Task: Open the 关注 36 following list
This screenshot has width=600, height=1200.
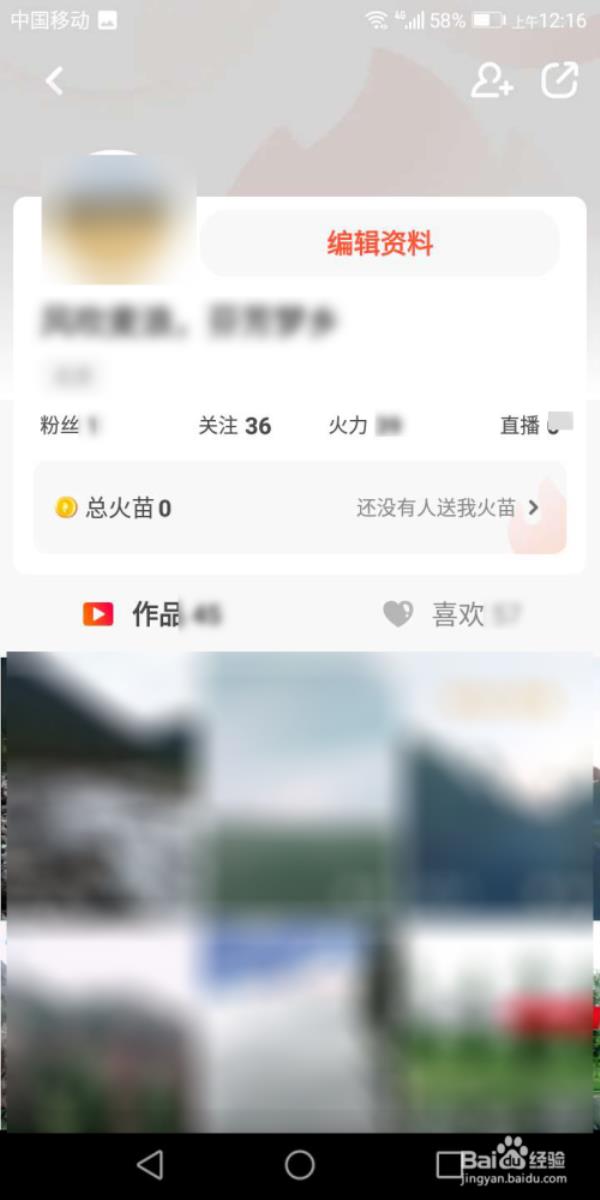Action: point(234,426)
